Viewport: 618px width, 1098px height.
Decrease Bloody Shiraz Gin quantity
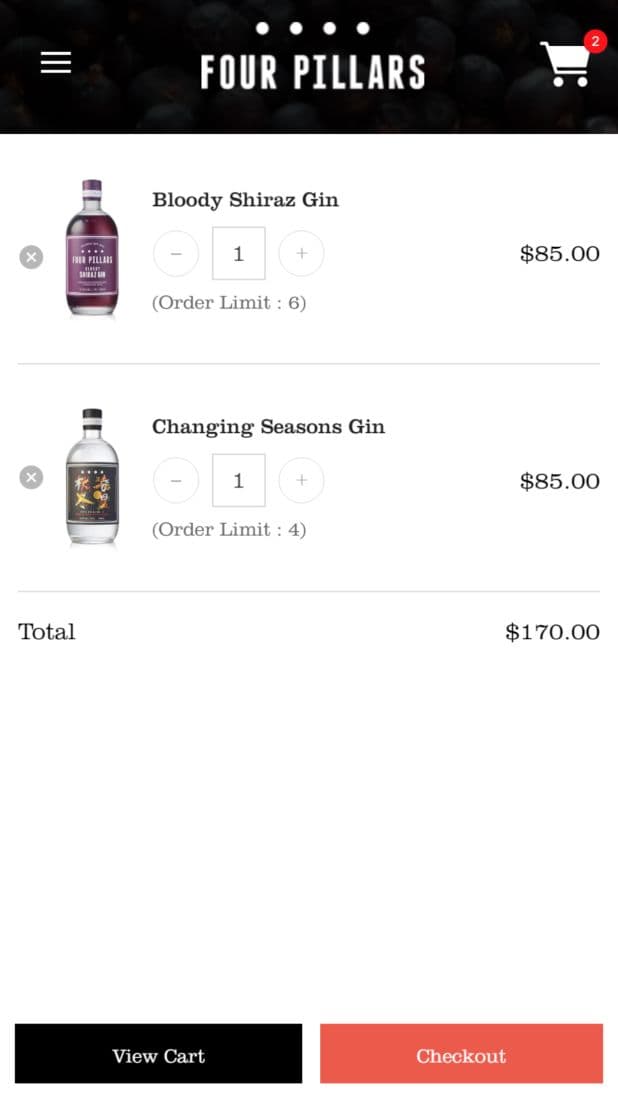click(x=176, y=253)
